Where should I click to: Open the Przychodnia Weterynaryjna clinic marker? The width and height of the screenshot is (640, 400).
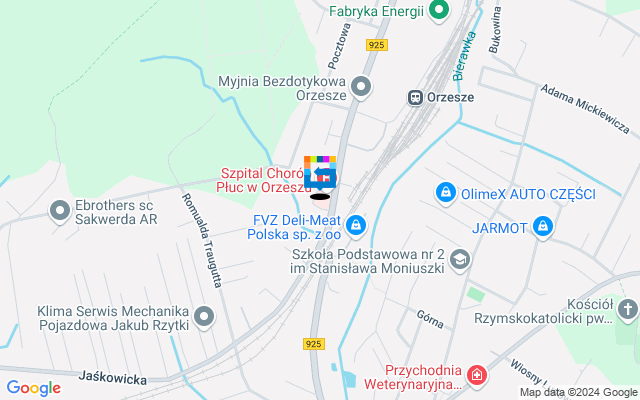point(477,375)
